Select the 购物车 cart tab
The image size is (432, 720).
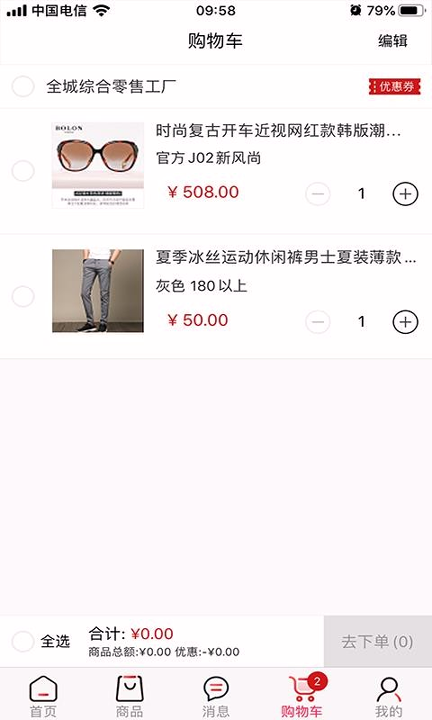(x=302, y=696)
